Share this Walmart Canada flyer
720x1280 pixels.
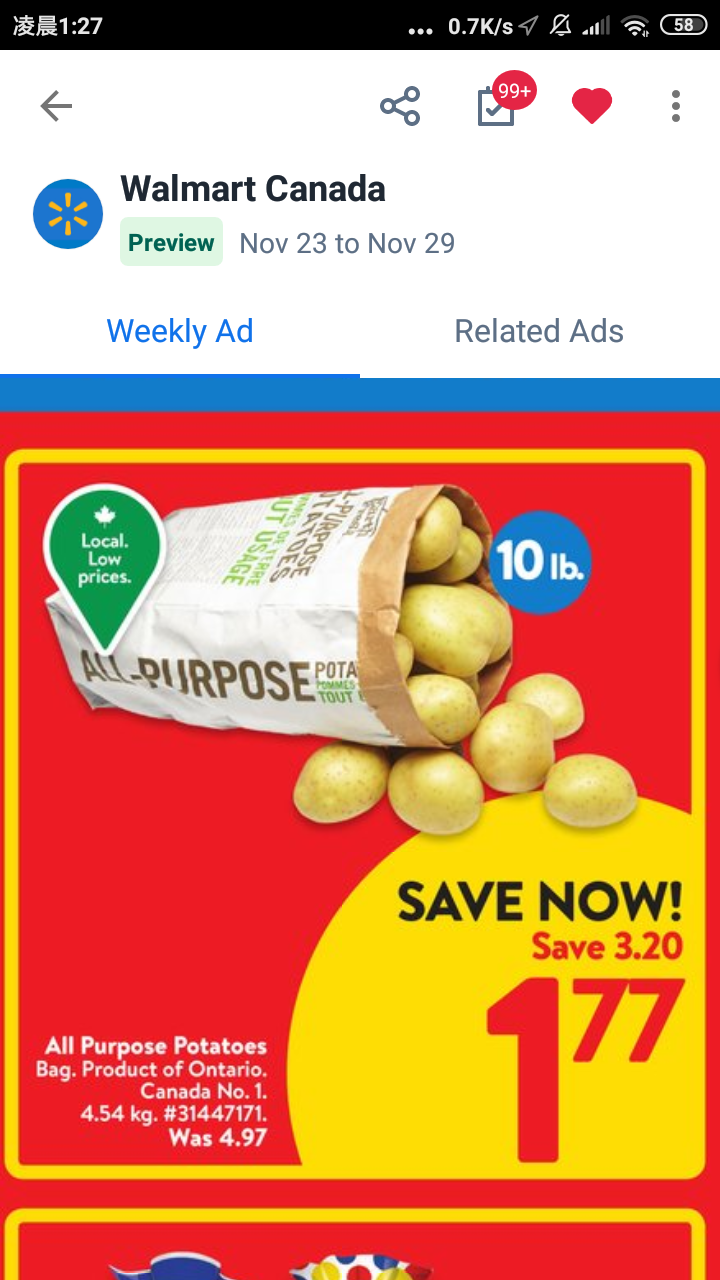400,106
